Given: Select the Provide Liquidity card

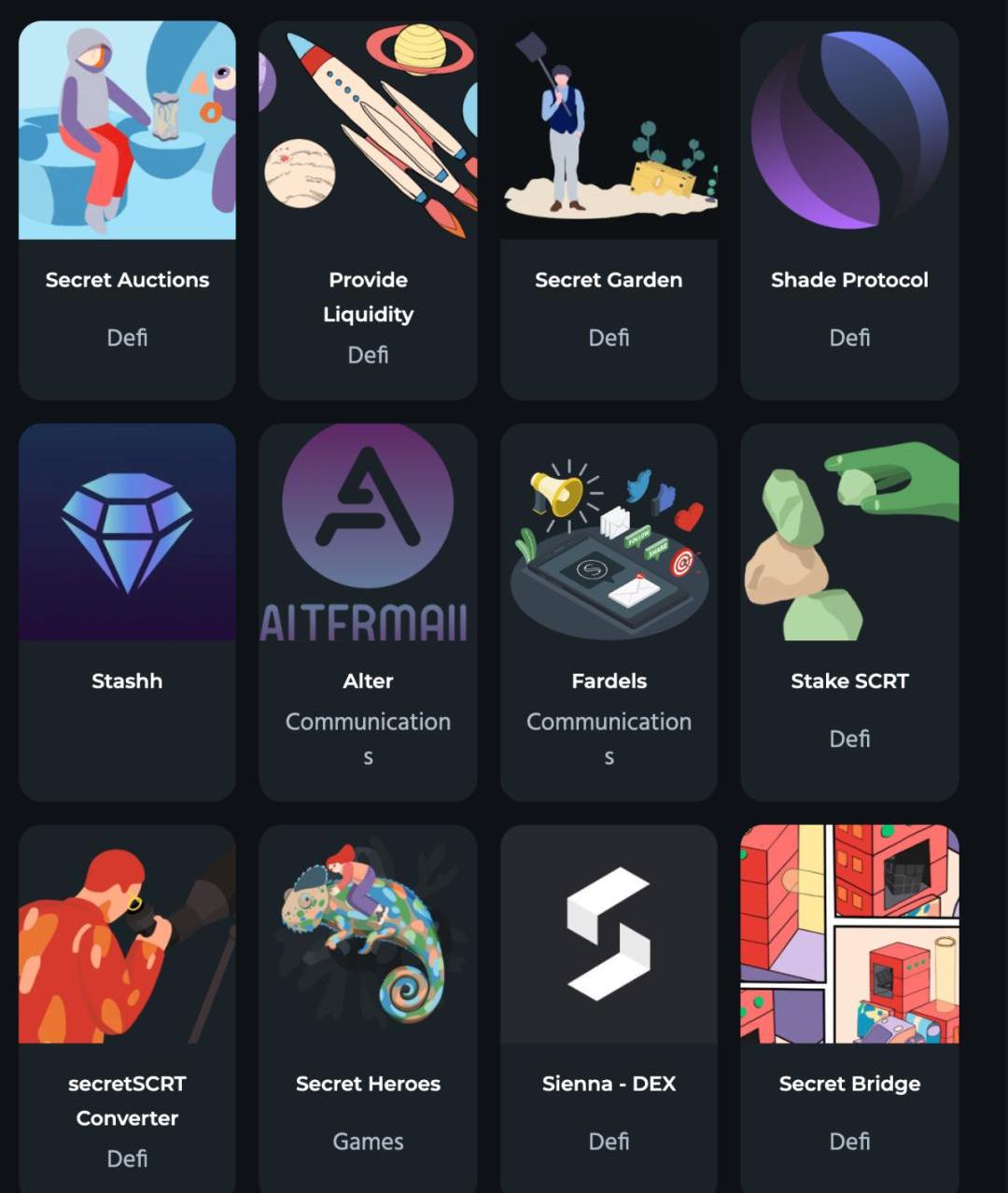Looking at the screenshot, I should (368, 210).
